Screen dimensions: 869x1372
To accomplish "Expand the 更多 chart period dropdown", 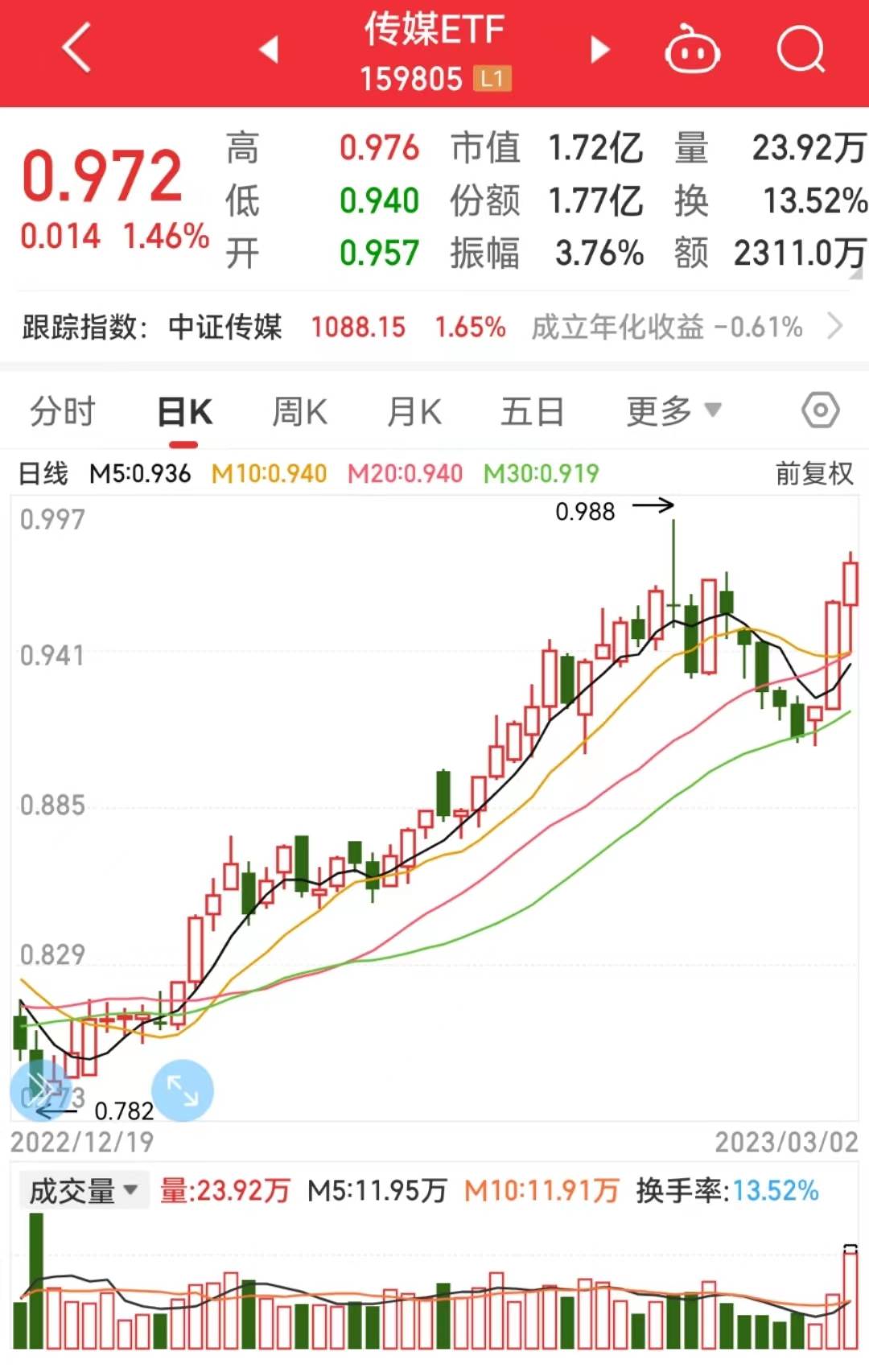I will 674,410.
